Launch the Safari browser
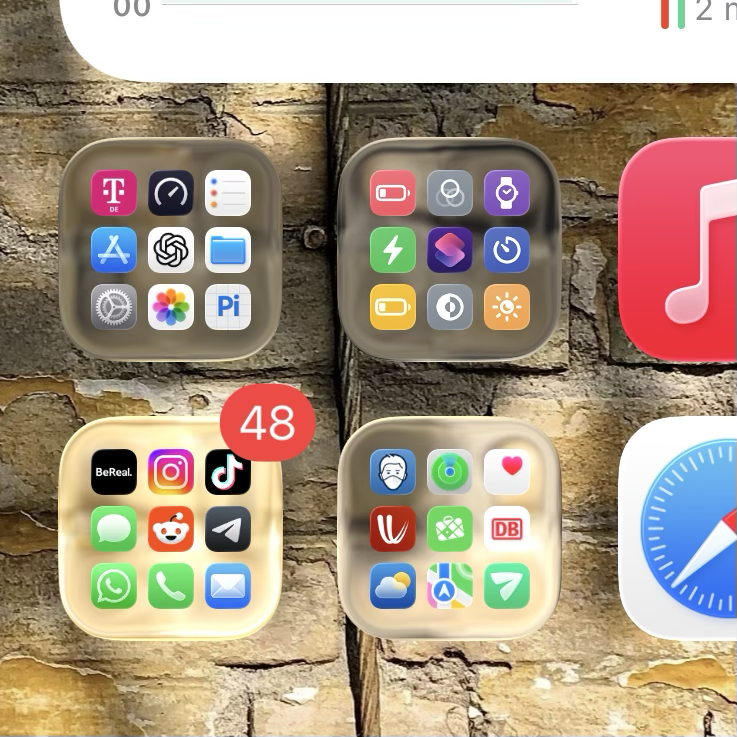737x737 pixels. 680,528
